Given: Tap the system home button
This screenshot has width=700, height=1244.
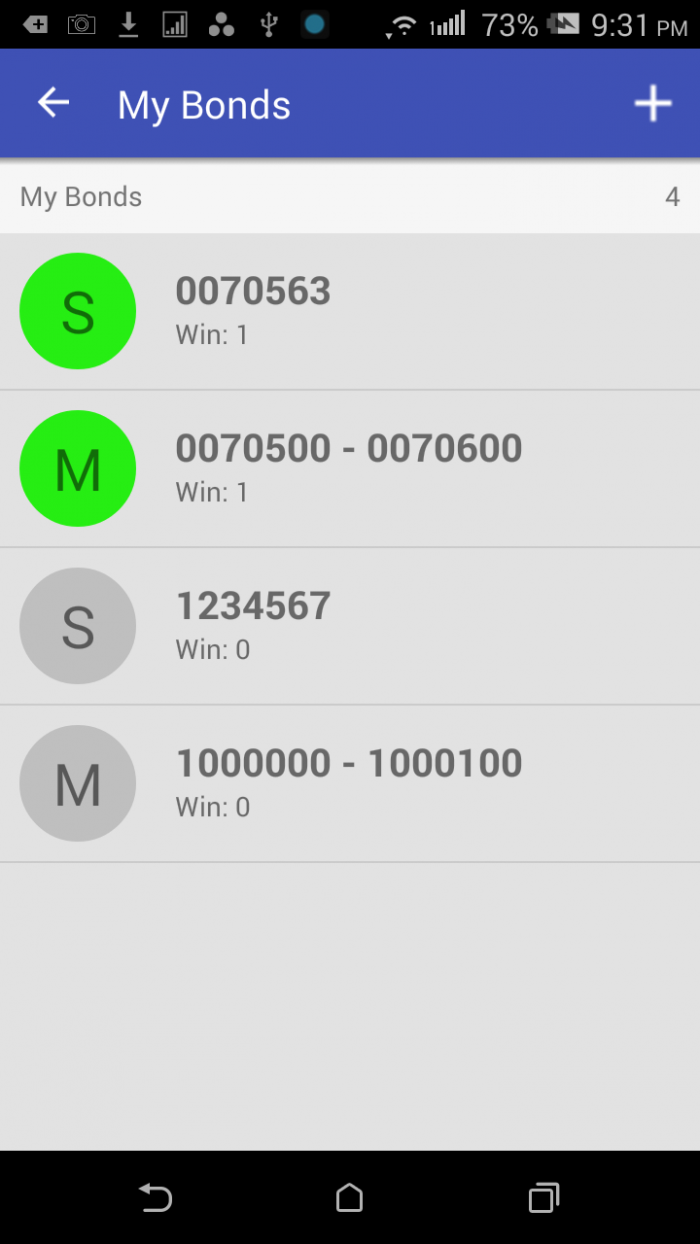Looking at the screenshot, I should tap(349, 1197).
